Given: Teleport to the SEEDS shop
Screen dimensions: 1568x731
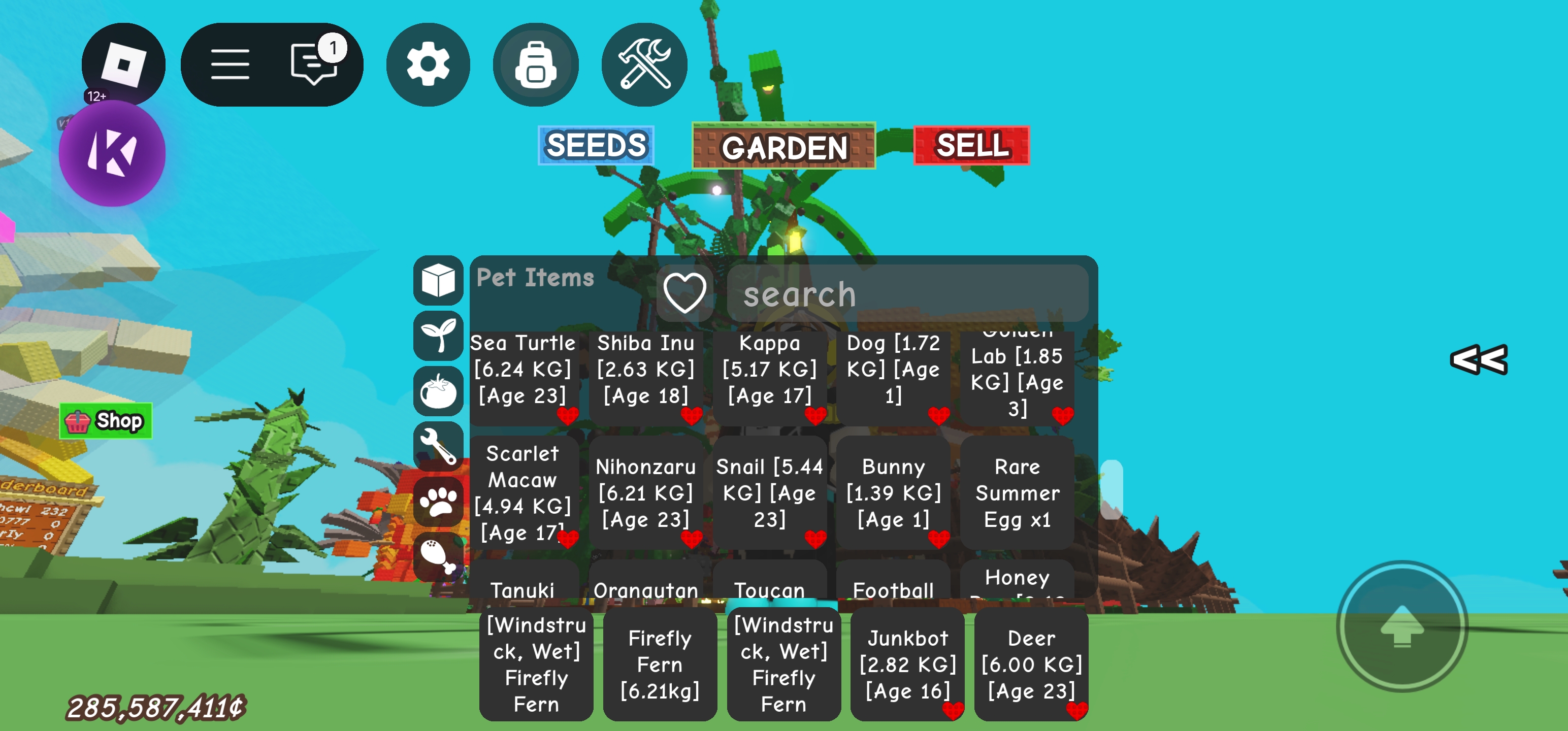Looking at the screenshot, I should [596, 146].
